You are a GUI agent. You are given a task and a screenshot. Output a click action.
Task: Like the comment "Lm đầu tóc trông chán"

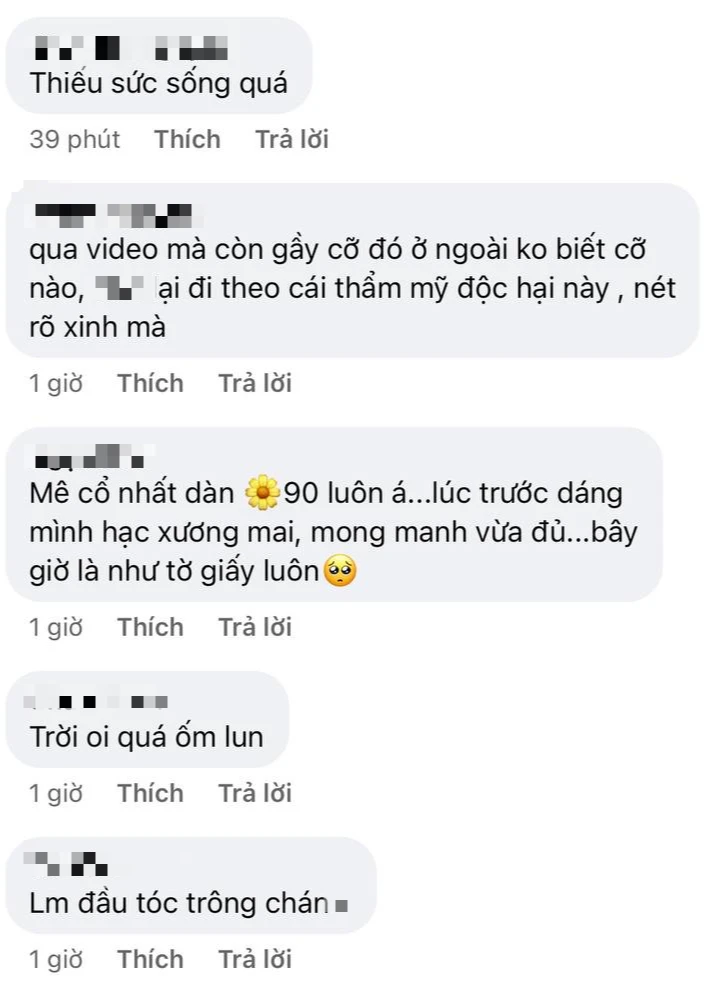(151, 959)
